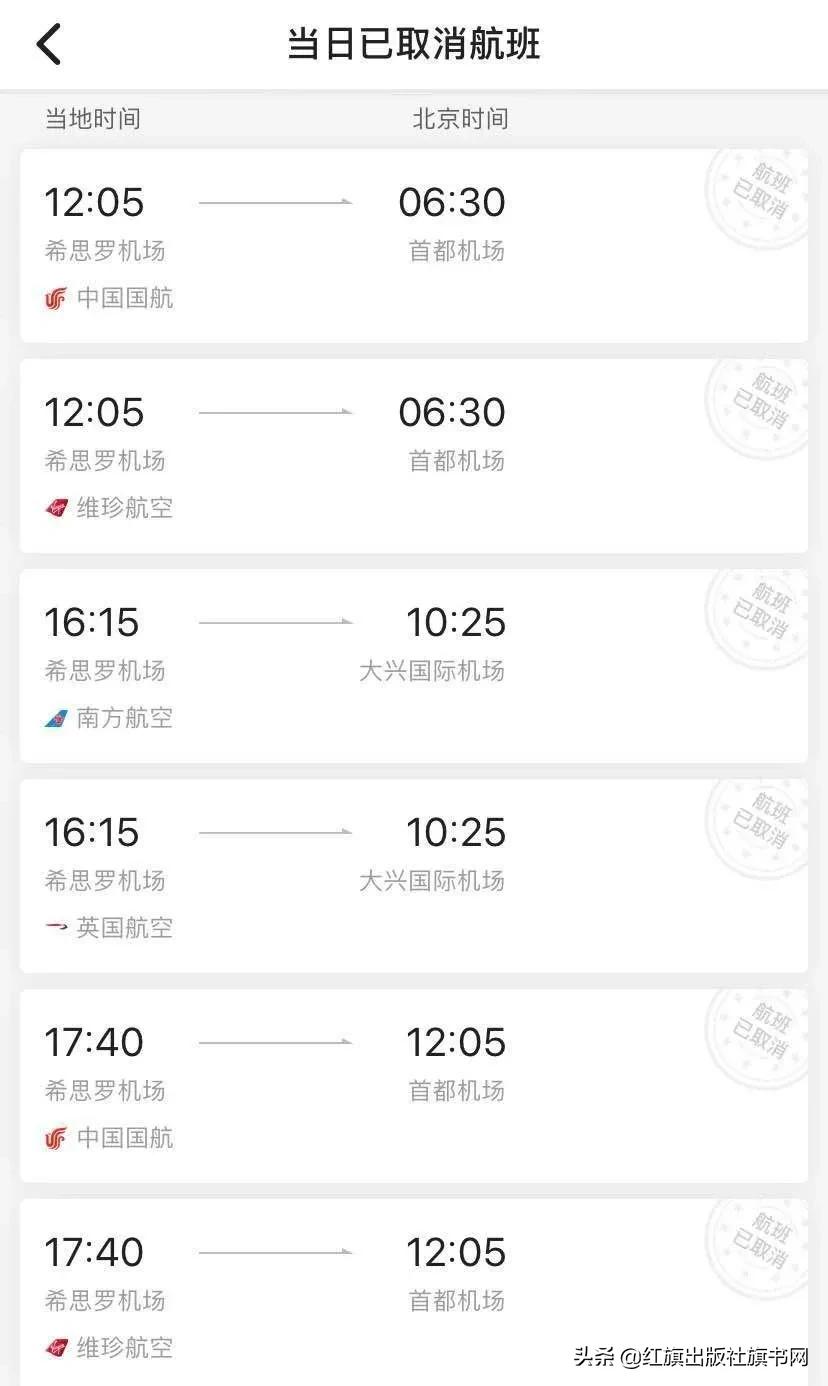
Task: Click 希思罗机场 on the first flight
Action: pyautogui.click(x=104, y=251)
